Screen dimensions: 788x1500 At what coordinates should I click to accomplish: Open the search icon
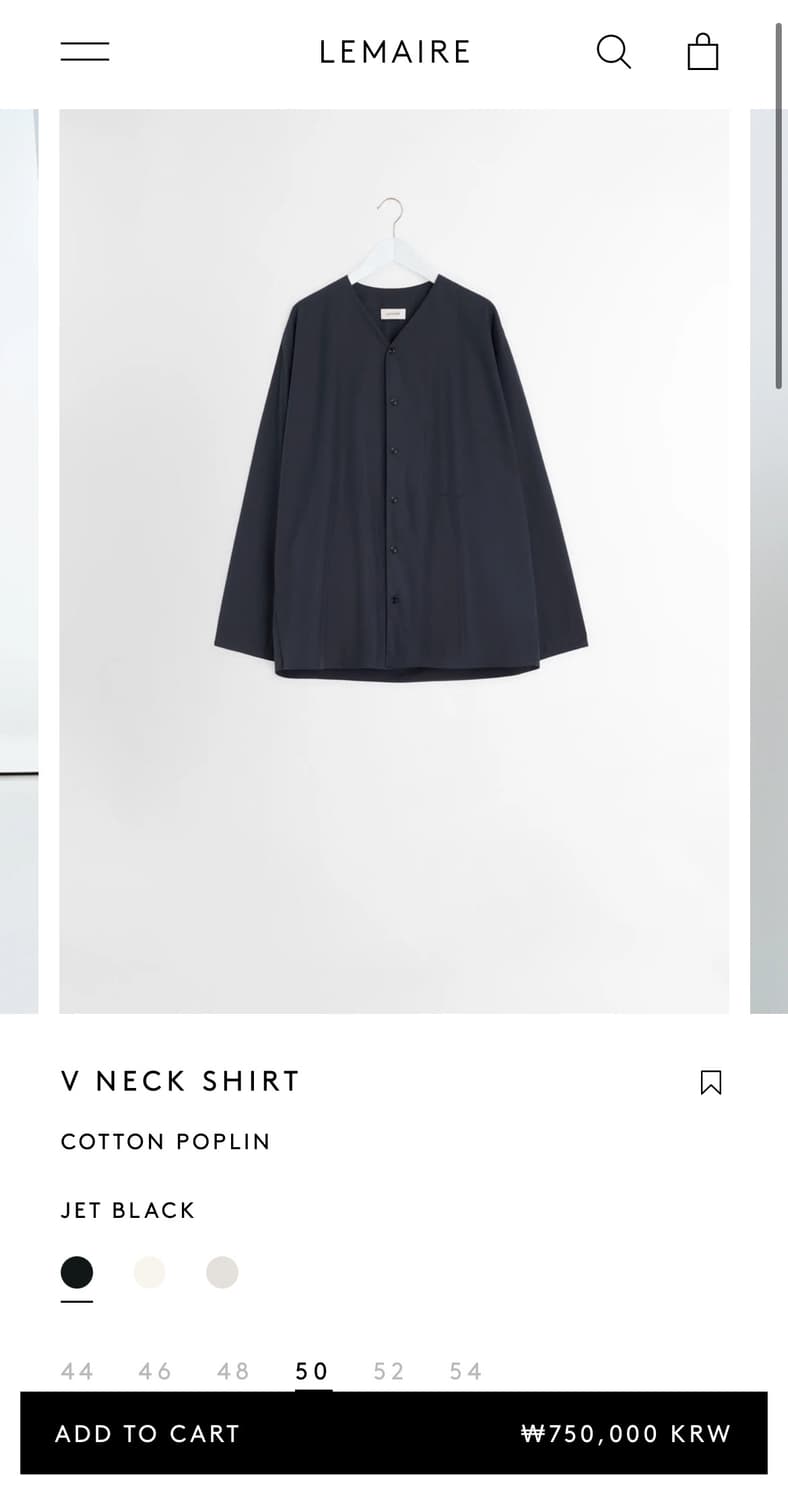click(613, 52)
